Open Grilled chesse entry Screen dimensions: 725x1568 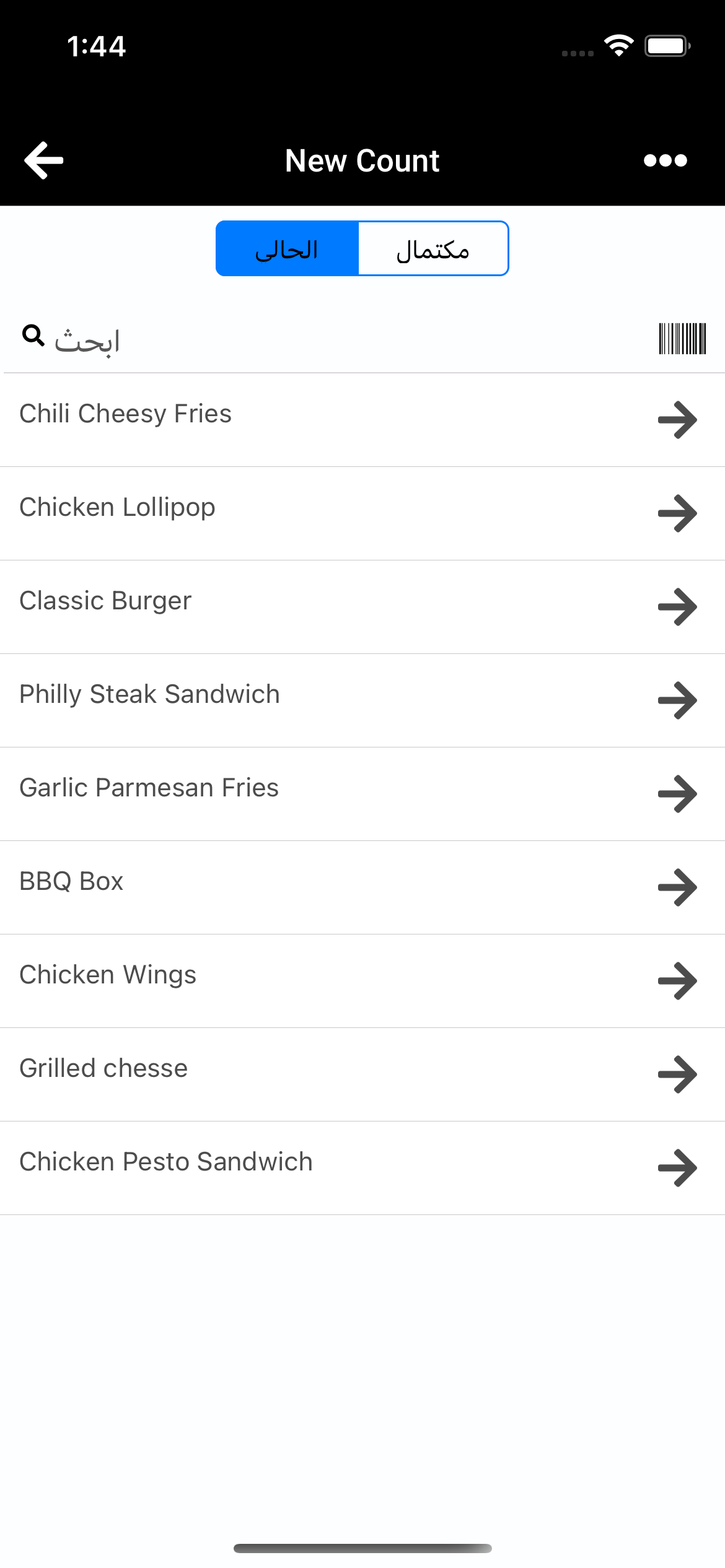click(362, 1074)
